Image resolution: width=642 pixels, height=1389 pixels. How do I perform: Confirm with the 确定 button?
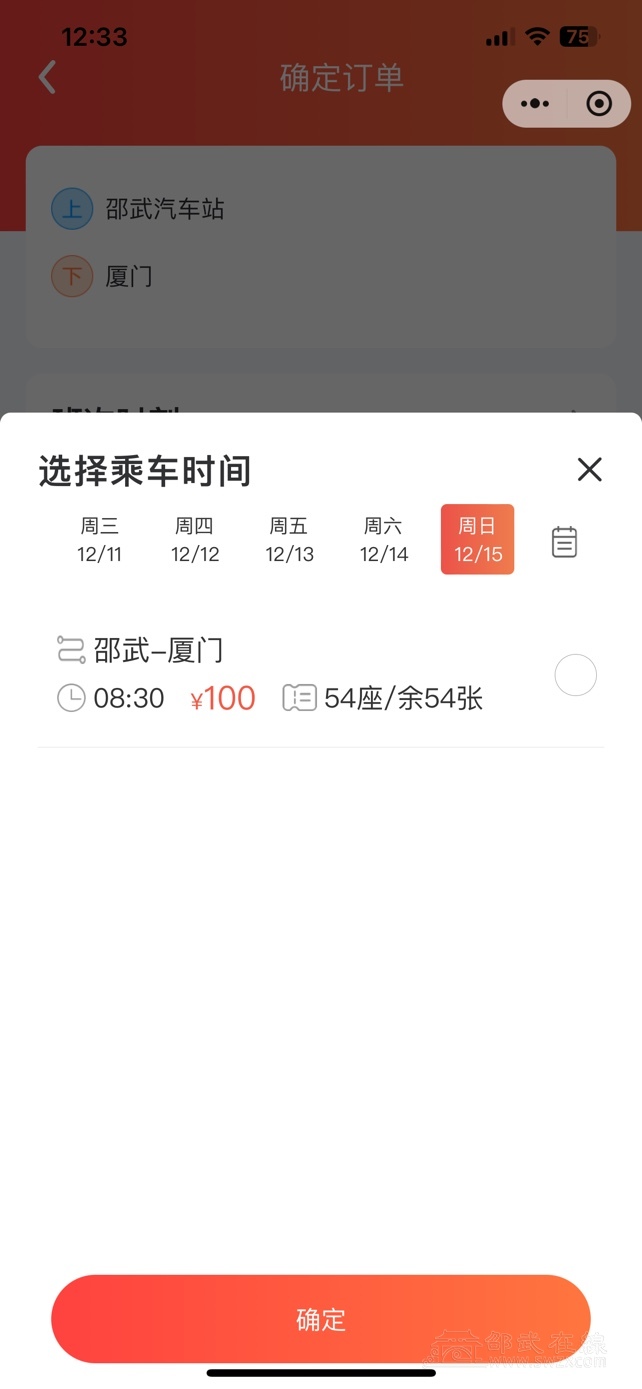coord(321,1319)
